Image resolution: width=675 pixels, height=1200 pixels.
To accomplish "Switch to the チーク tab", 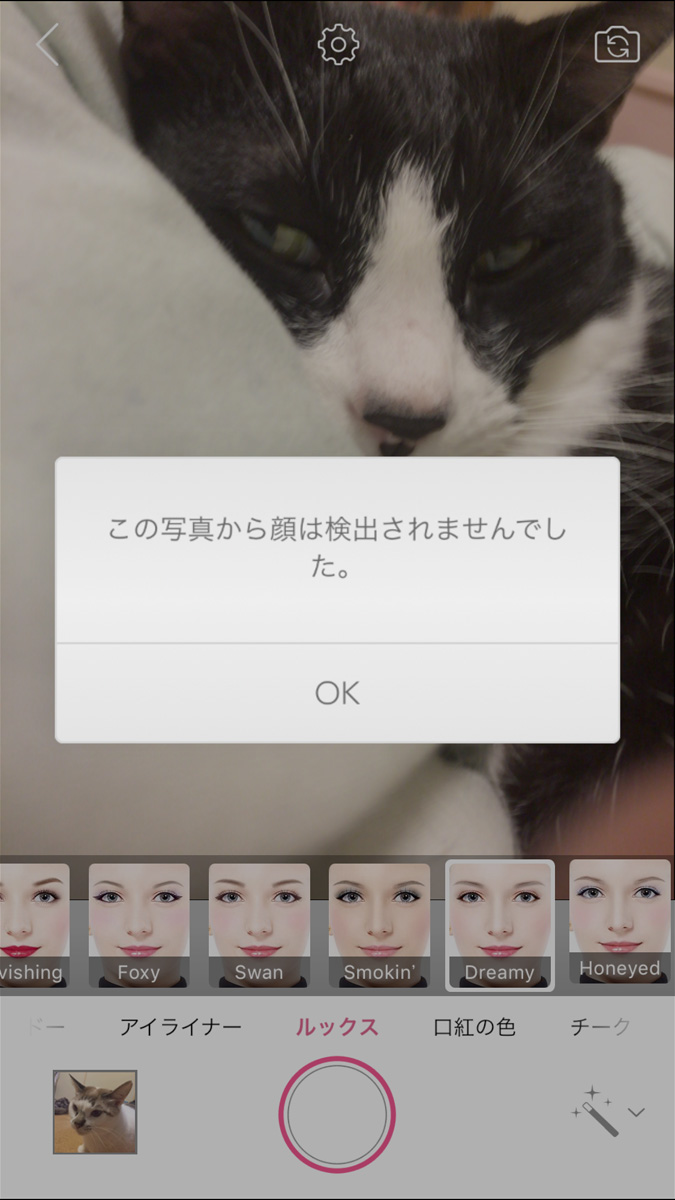I will (x=600, y=1027).
